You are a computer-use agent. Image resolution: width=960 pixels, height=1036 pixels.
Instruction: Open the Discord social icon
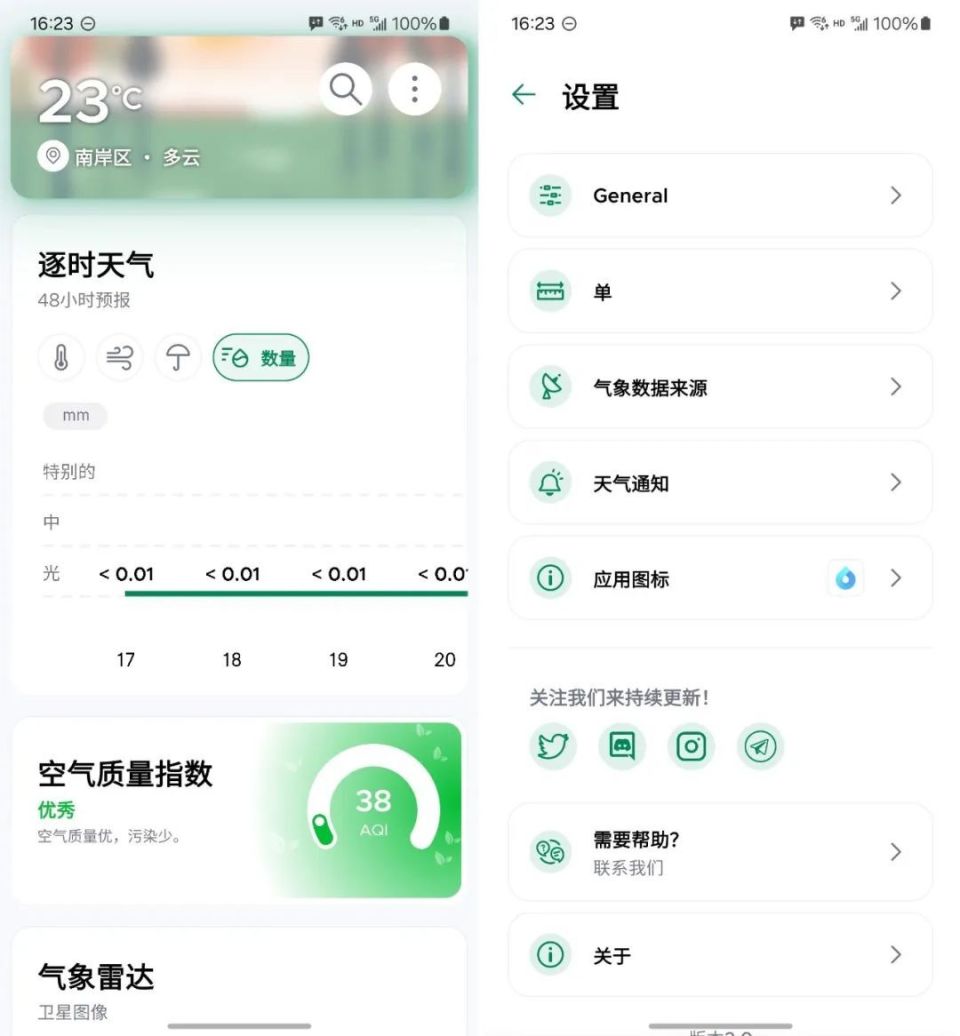click(x=622, y=746)
